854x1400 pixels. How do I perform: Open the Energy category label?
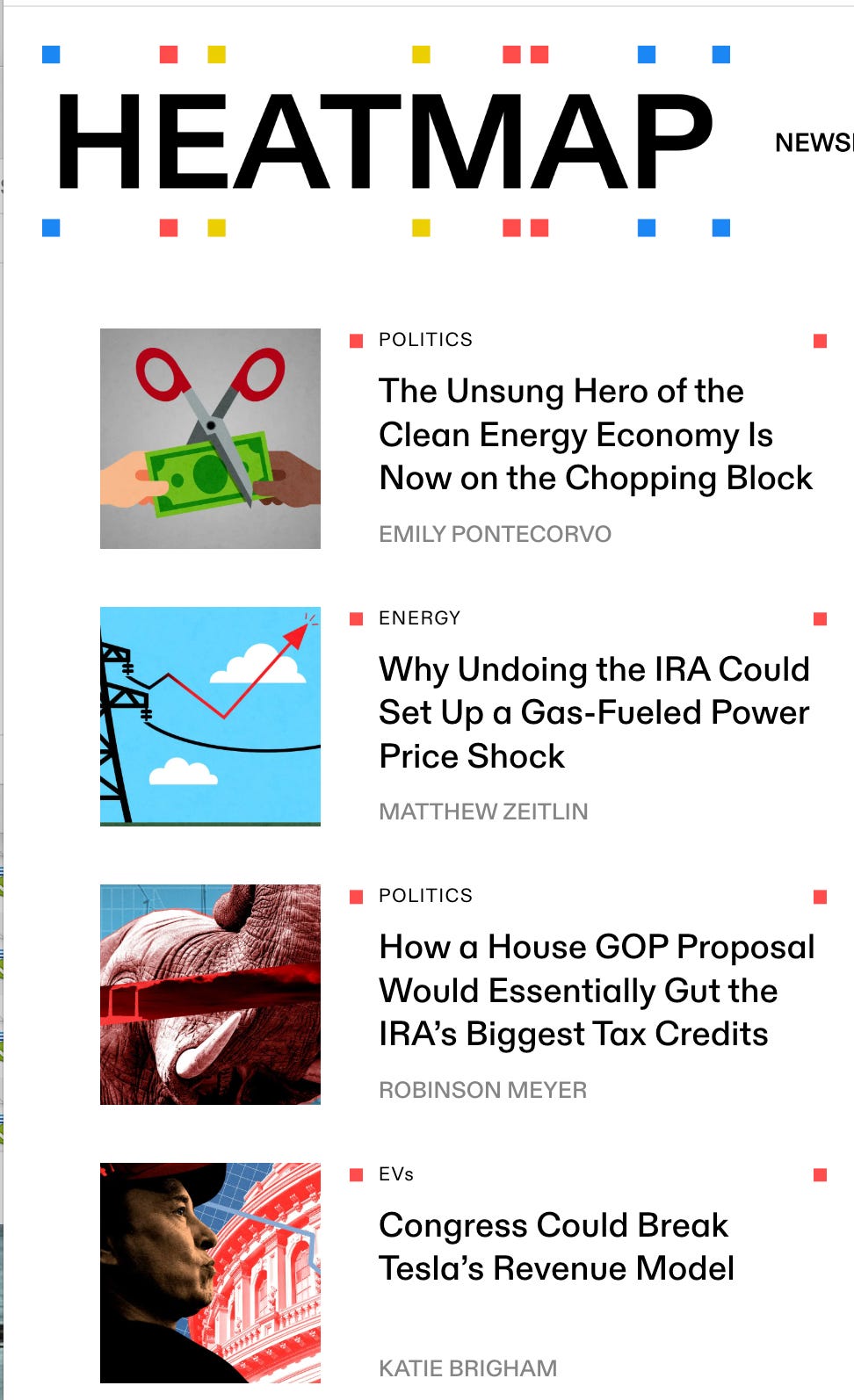419,618
